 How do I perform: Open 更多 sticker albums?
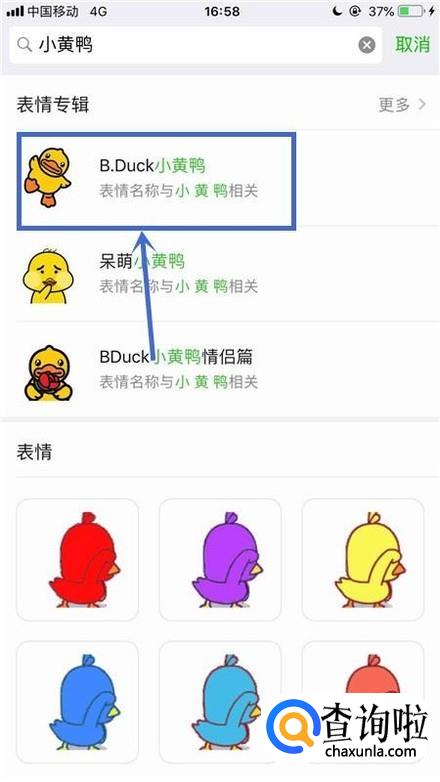click(x=402, y=105)
